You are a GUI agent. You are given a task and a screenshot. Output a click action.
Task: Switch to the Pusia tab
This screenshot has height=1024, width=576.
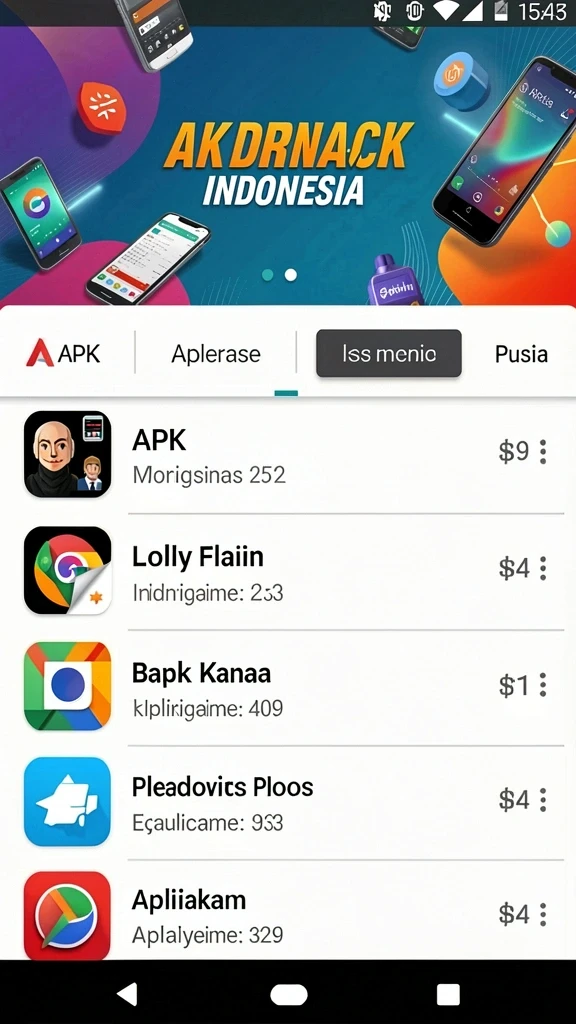[x=521, y=353]
